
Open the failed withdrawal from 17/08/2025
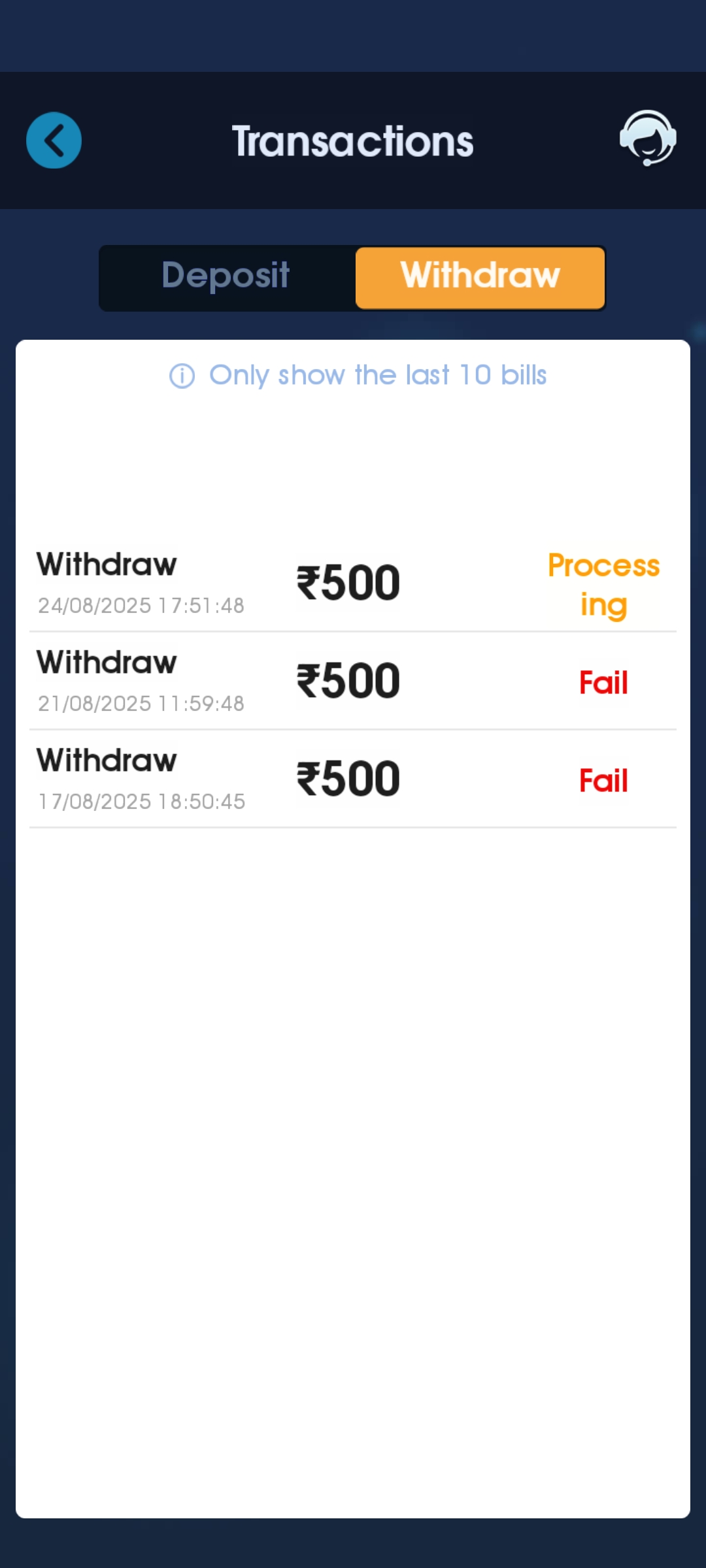pyautogui.click(x=352, y=779)
